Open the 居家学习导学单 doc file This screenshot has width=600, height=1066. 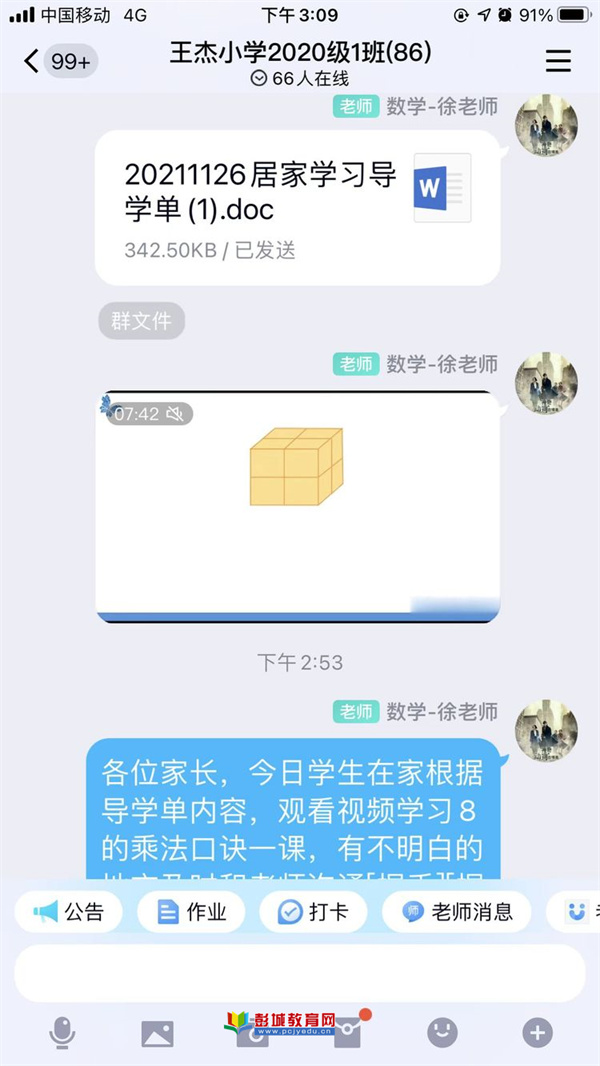tap(297, 207)
